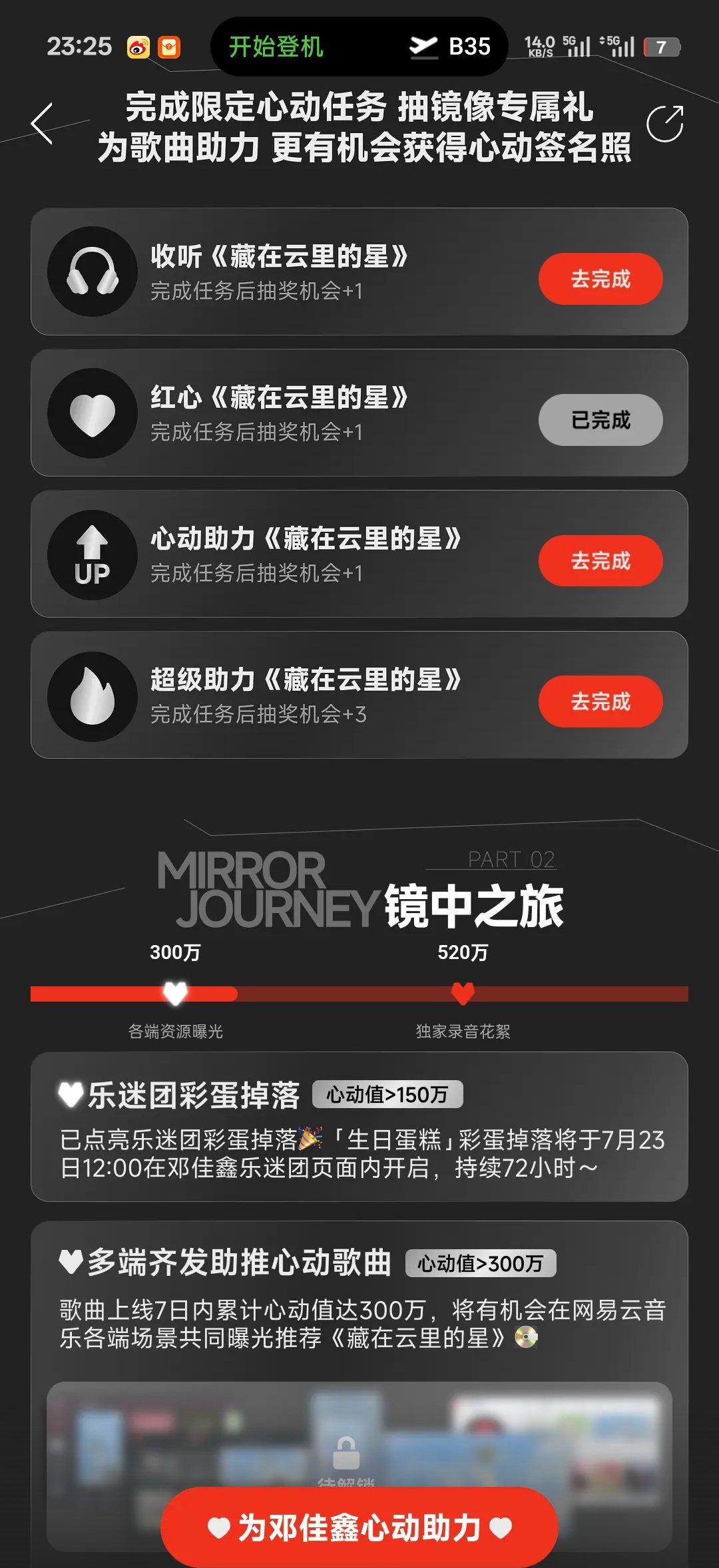Tap 去完成 for 超级助力《藏在云里的星》
The image size is (719, 1568).
tap(600, 701)
